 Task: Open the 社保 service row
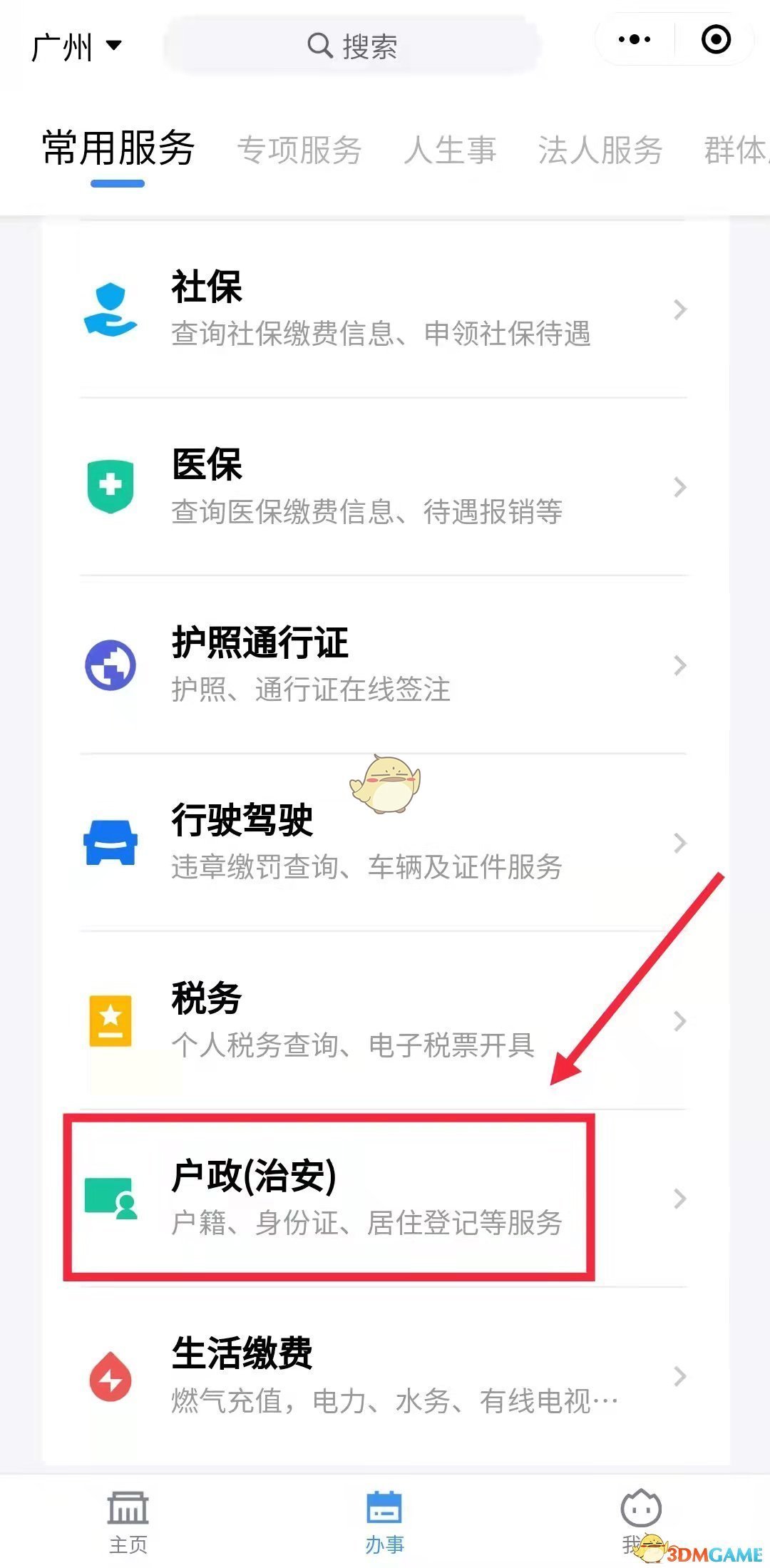click(x=384, y=309)
